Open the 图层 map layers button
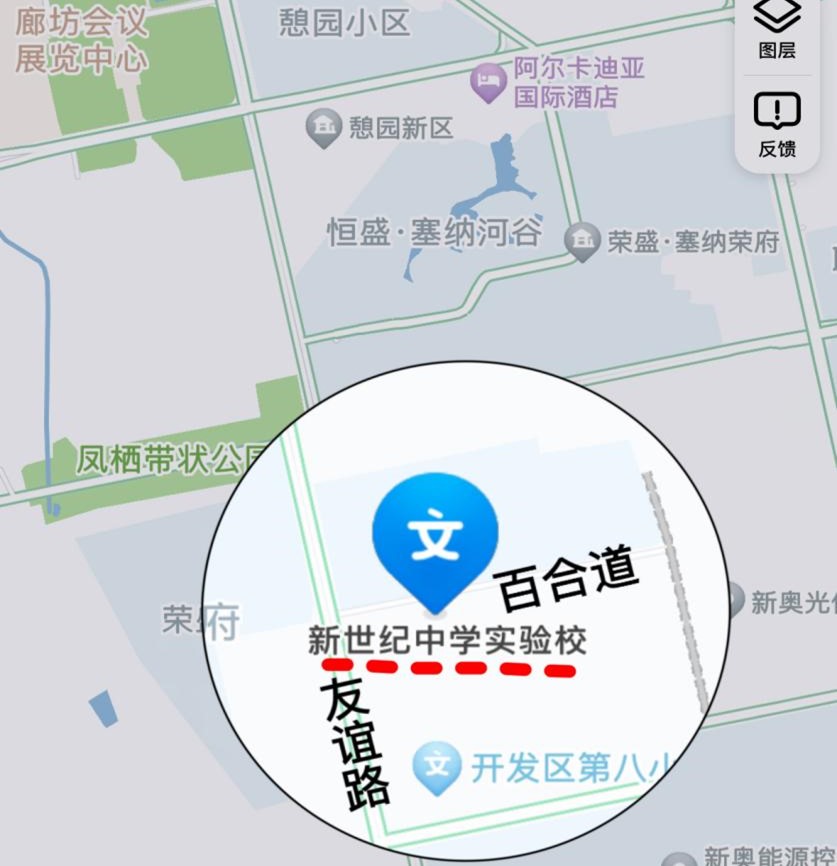 point(777,28)
